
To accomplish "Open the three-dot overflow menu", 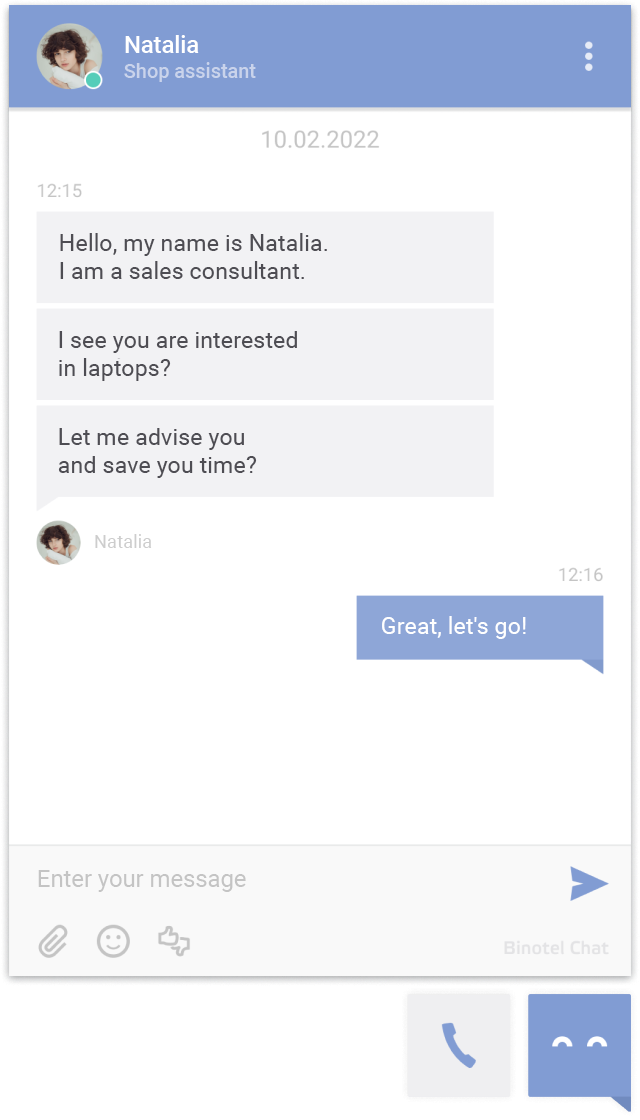I will pyautogui.click(x=589, y=56).
